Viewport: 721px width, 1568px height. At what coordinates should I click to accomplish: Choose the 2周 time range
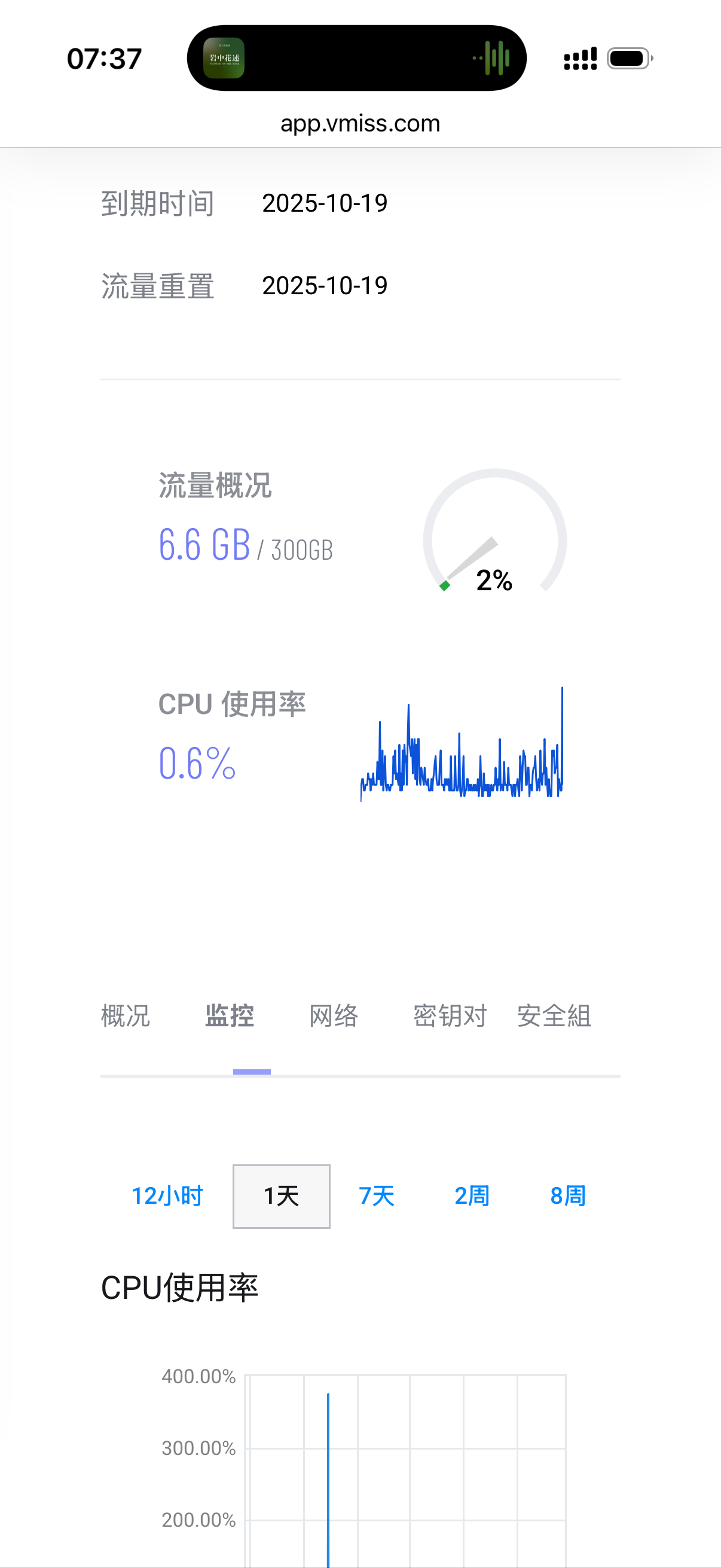tap(472, 1196)
